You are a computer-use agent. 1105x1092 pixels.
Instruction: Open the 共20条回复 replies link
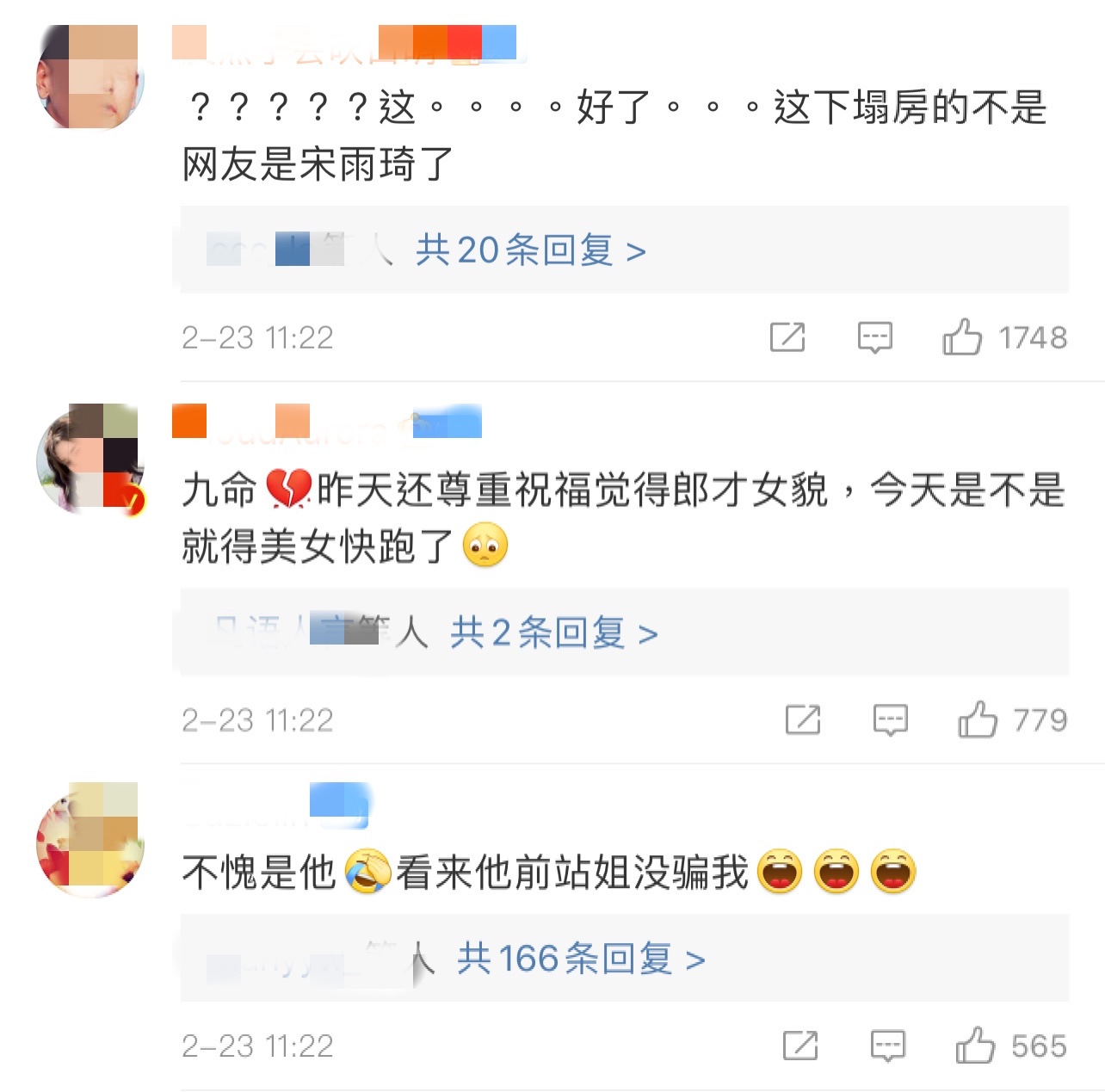point(530,250)
